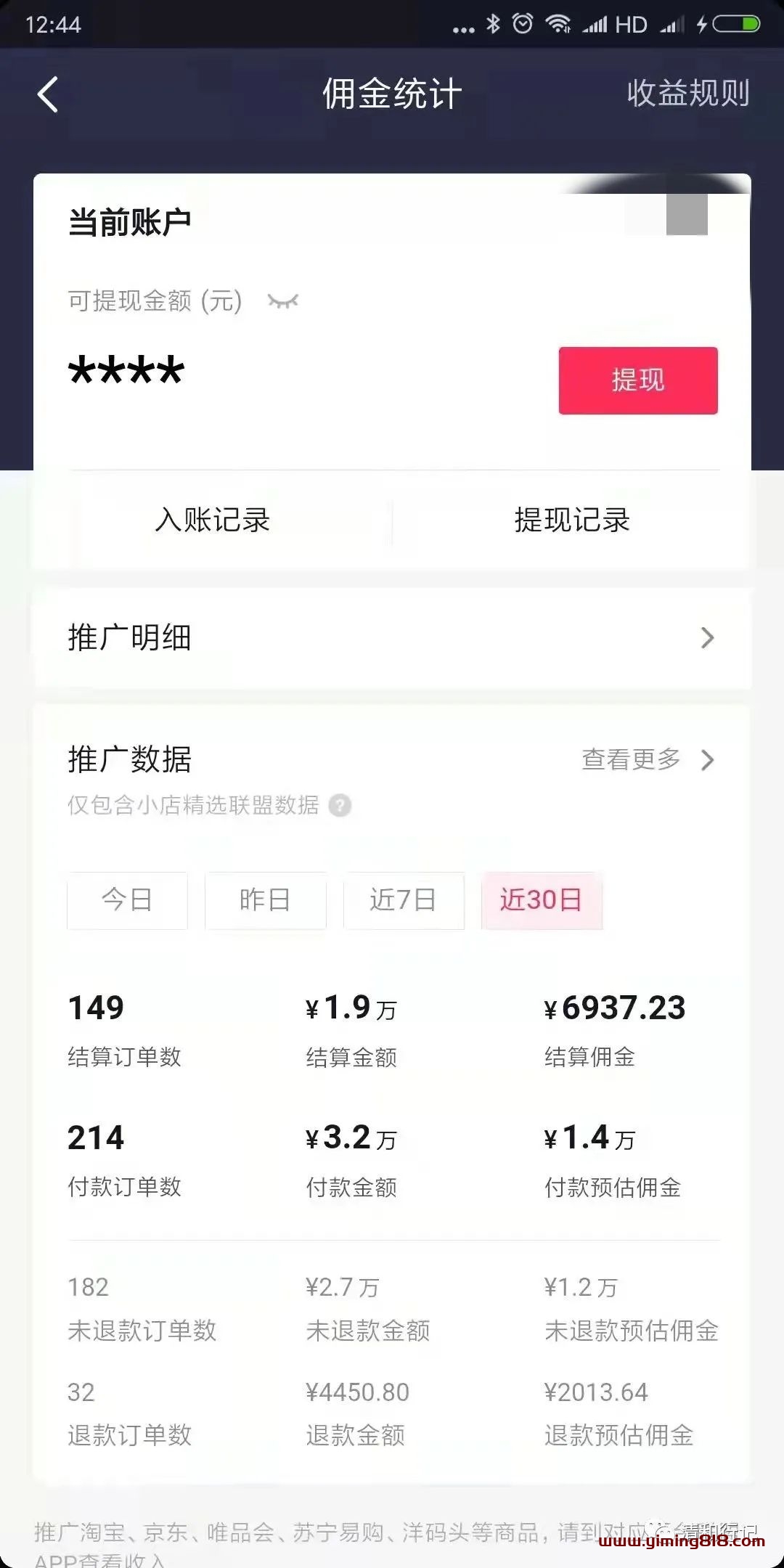View 提现记录
The image size is (784, 1568).
pos(571,520)
